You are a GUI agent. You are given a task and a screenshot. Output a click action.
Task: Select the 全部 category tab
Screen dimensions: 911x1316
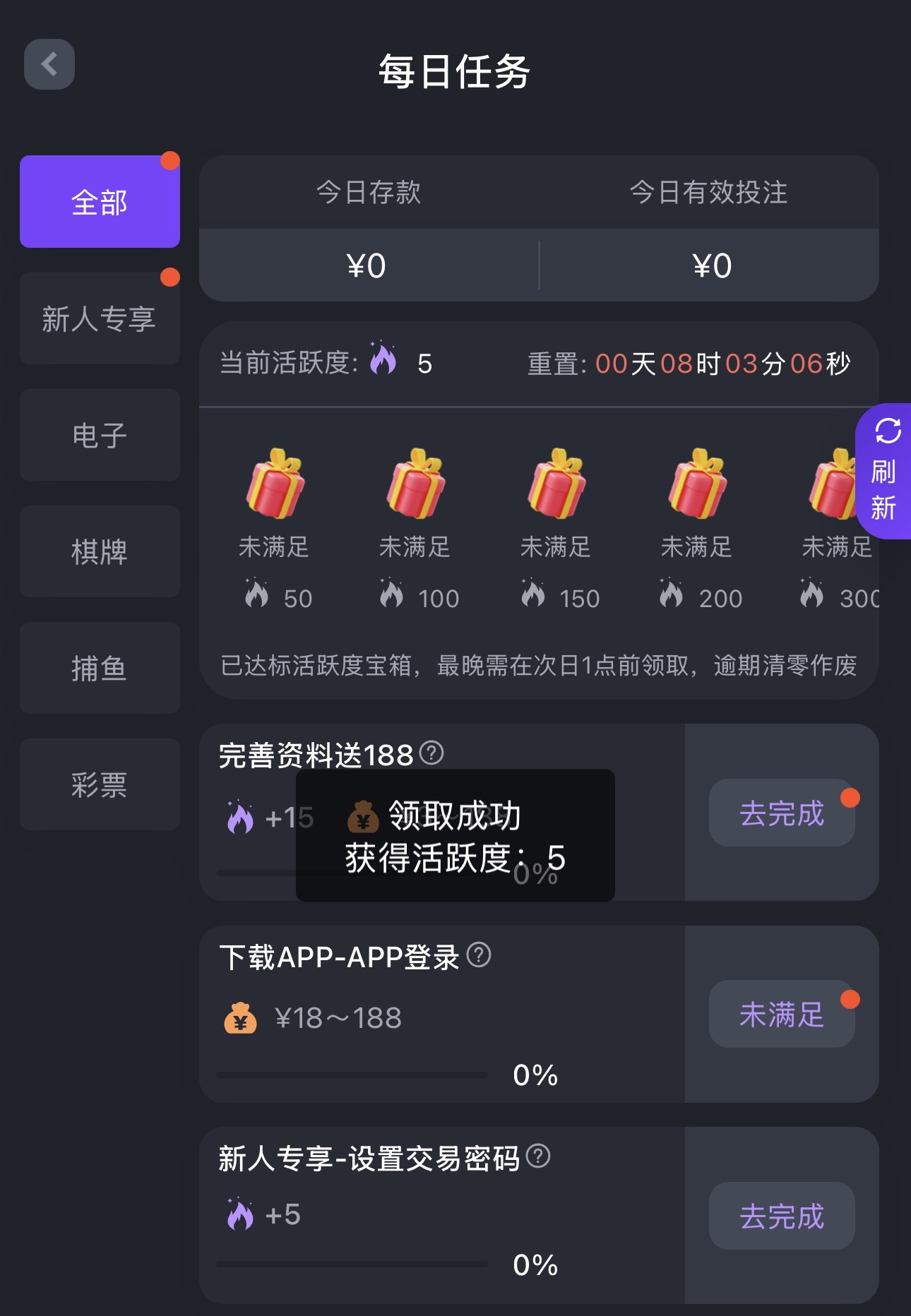click(100, 202)
